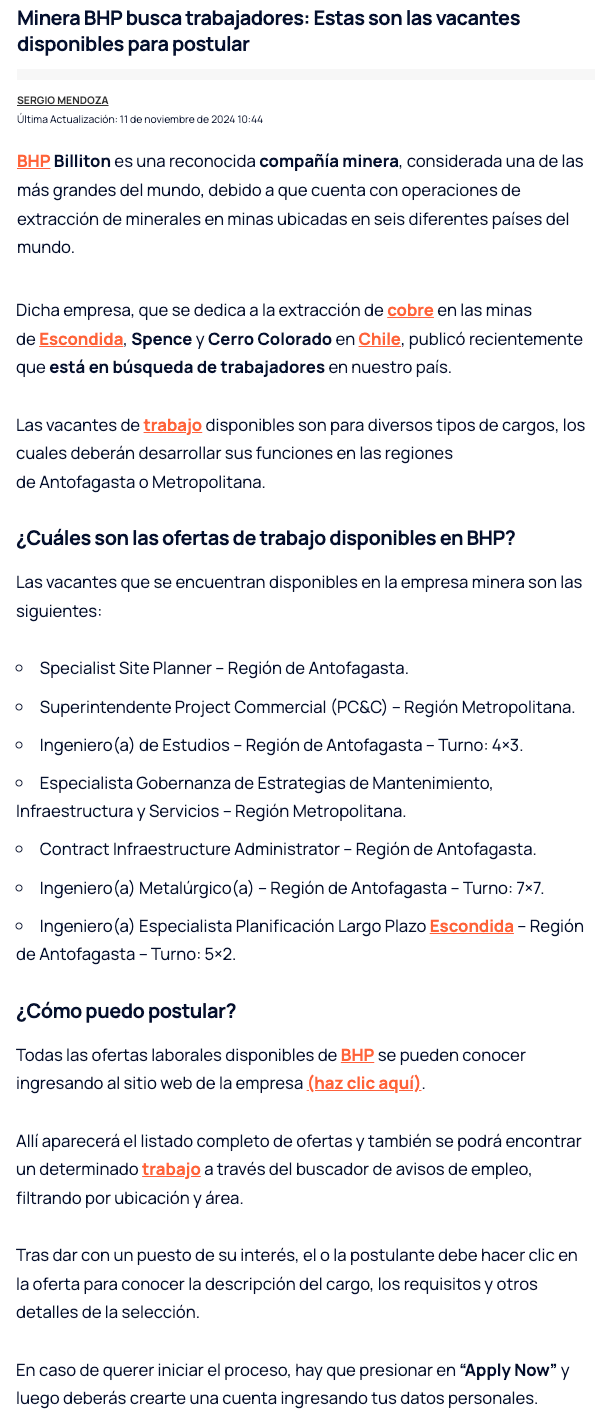610x1425 pixels.
Task: Open the Escondida link next to Spence
Action: click(x=81, y=339)
